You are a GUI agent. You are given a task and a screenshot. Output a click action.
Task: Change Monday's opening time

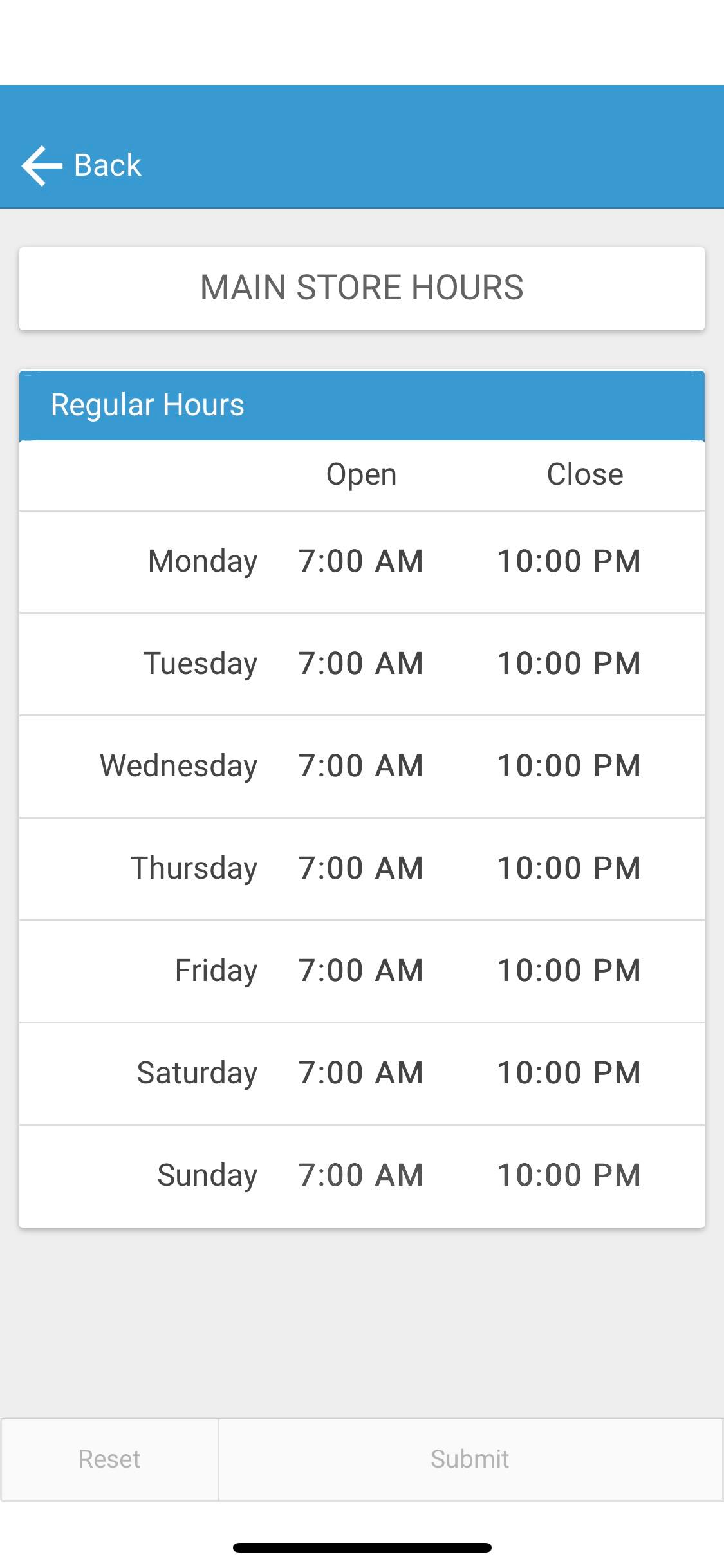(360, 561)
